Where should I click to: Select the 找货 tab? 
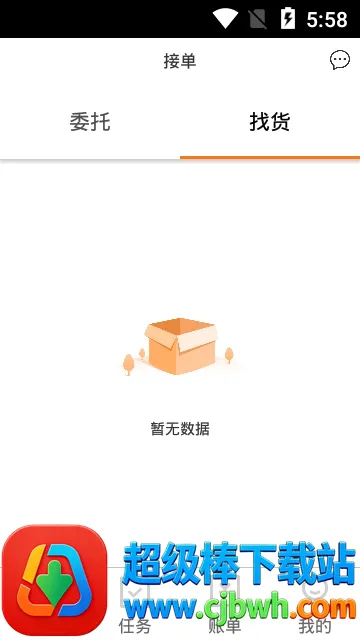pyautogui.click(x=270, y=122)
